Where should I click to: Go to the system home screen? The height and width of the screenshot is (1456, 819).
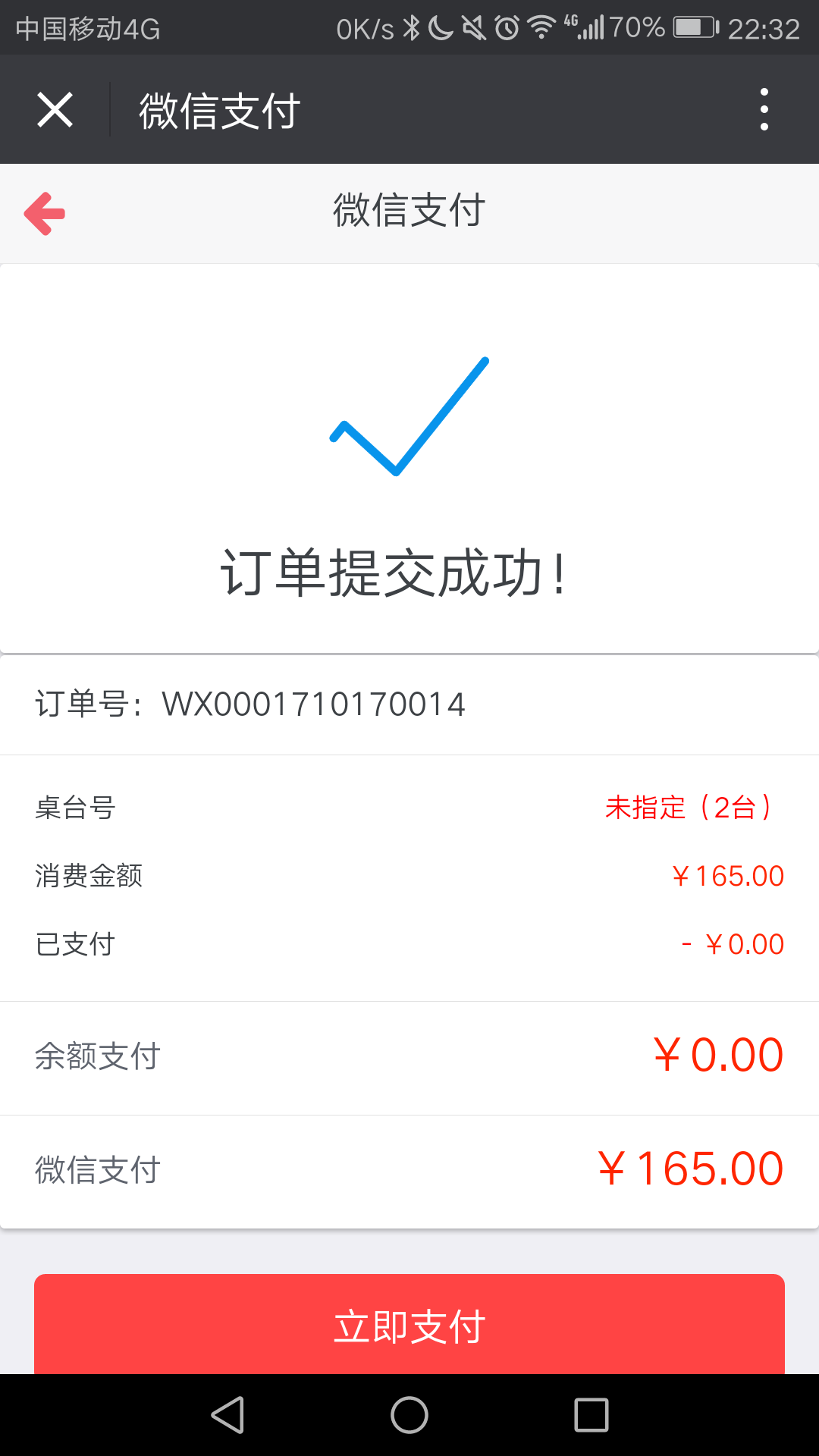click(x=409, y=1415)
